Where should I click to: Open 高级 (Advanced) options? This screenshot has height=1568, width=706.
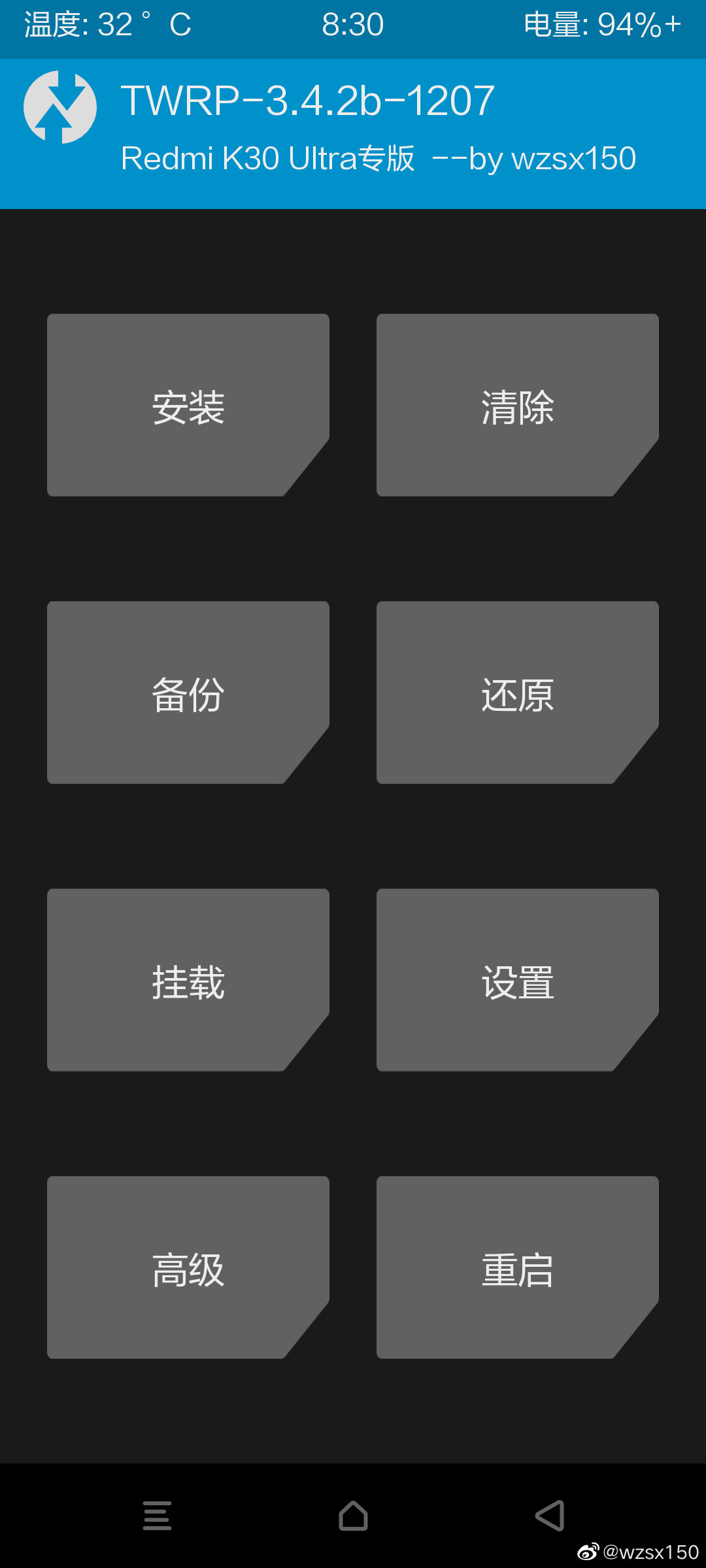pyautogui.click(x=188, y=1267)
